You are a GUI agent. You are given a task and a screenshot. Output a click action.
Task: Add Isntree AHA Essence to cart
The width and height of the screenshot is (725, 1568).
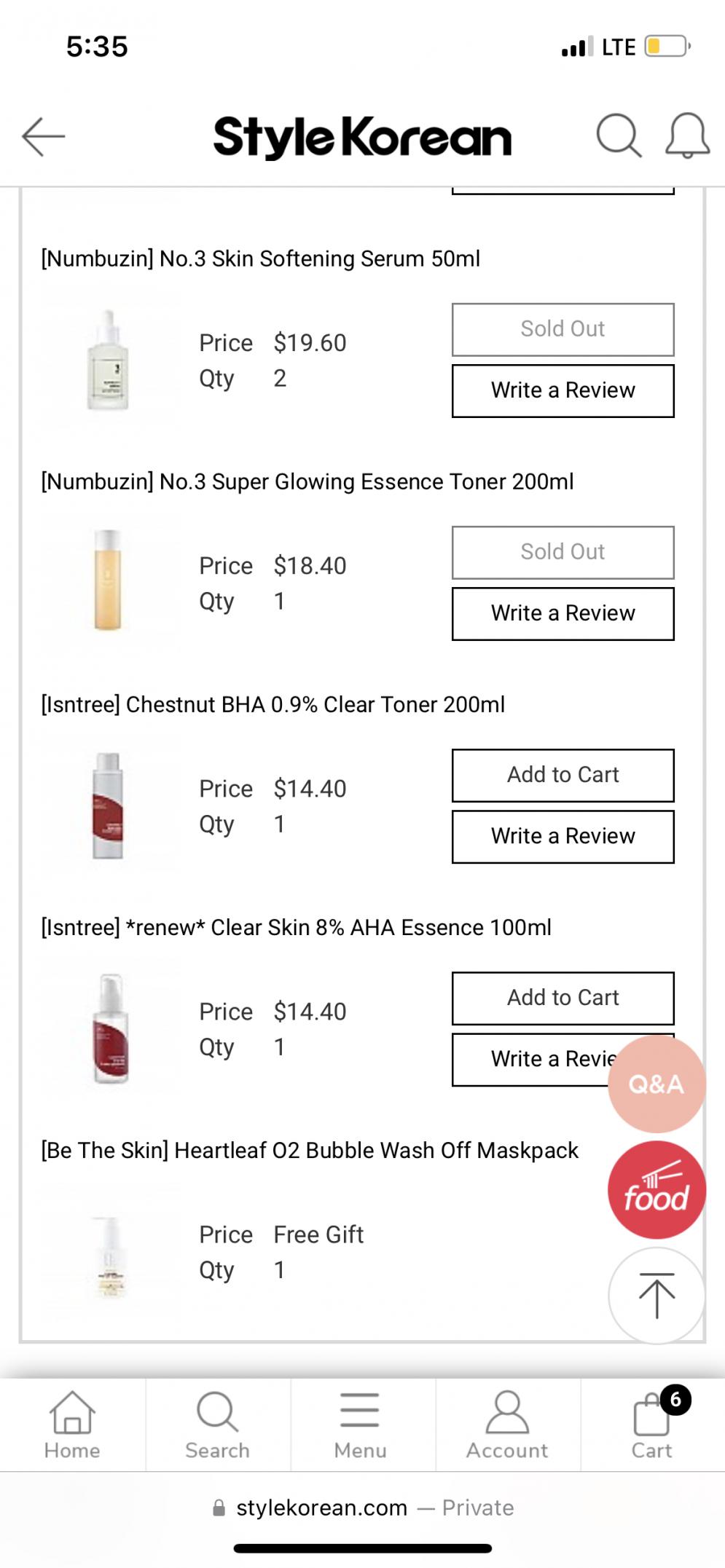pos(563,998)
